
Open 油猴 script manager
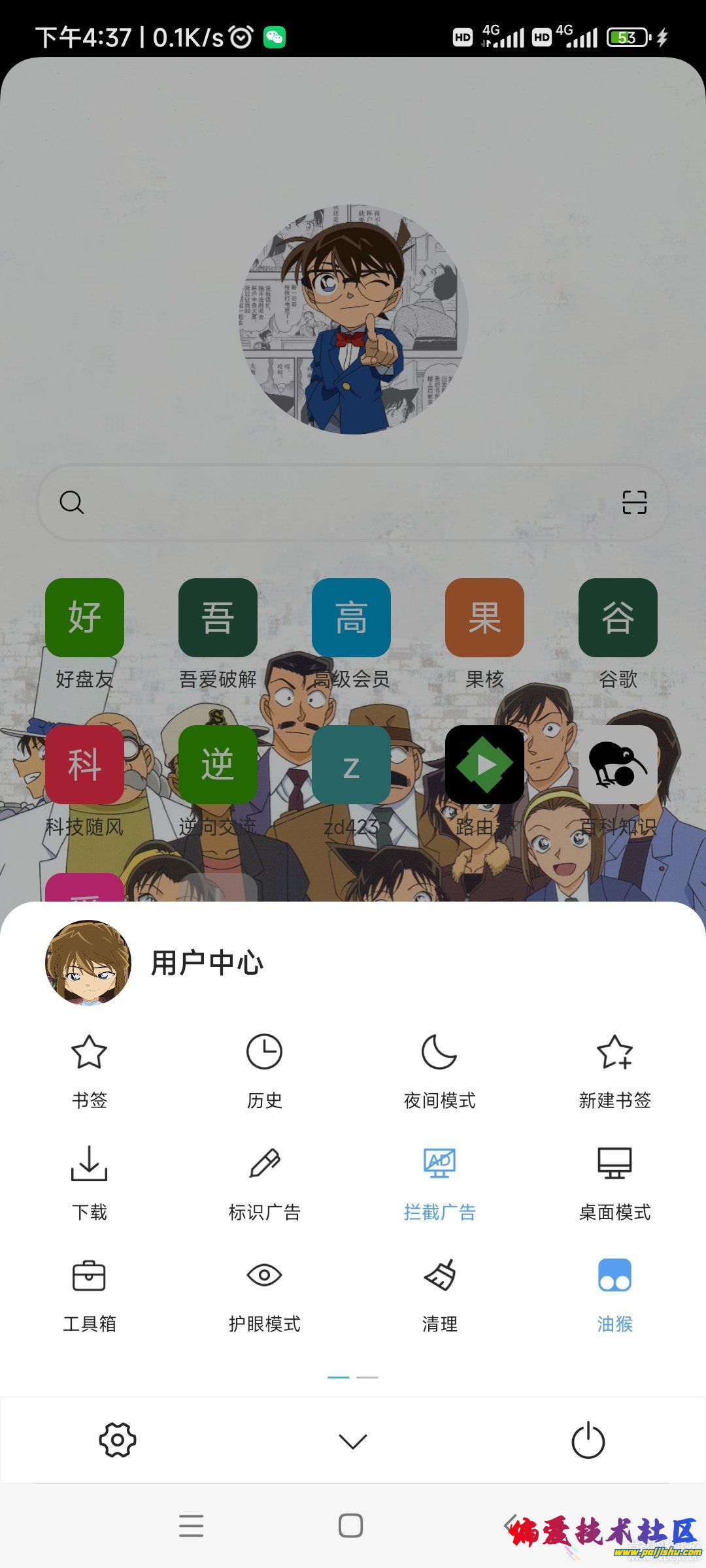614,1294
